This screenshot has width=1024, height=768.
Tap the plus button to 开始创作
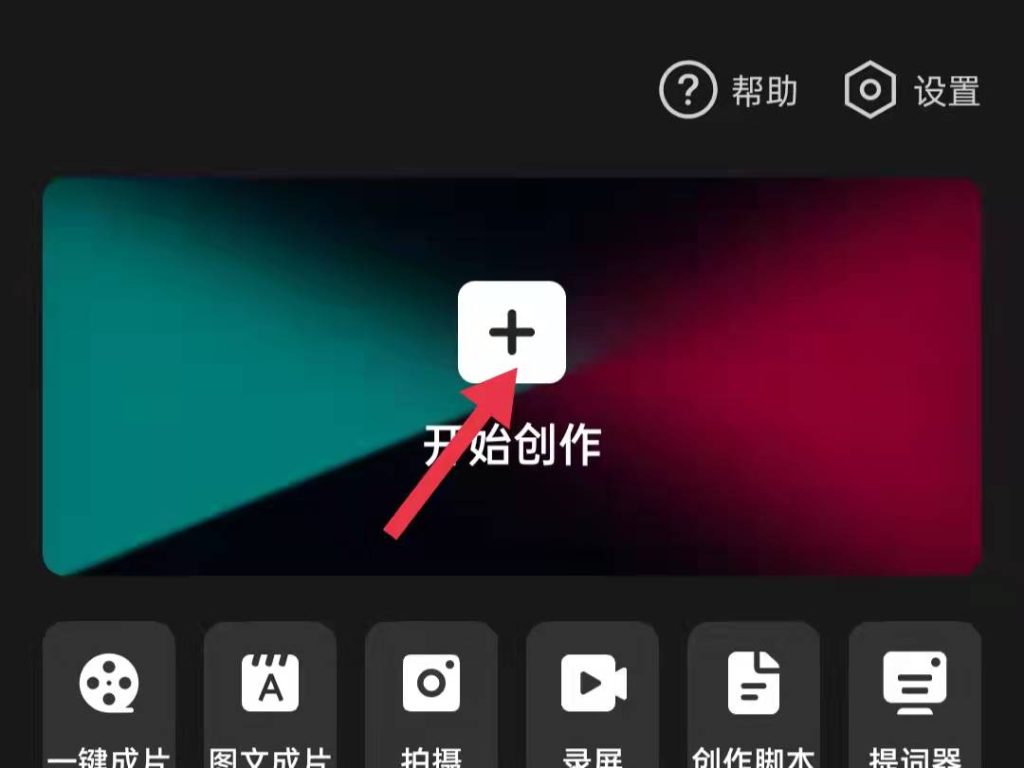pyautogui.click(x=512, y=332)
